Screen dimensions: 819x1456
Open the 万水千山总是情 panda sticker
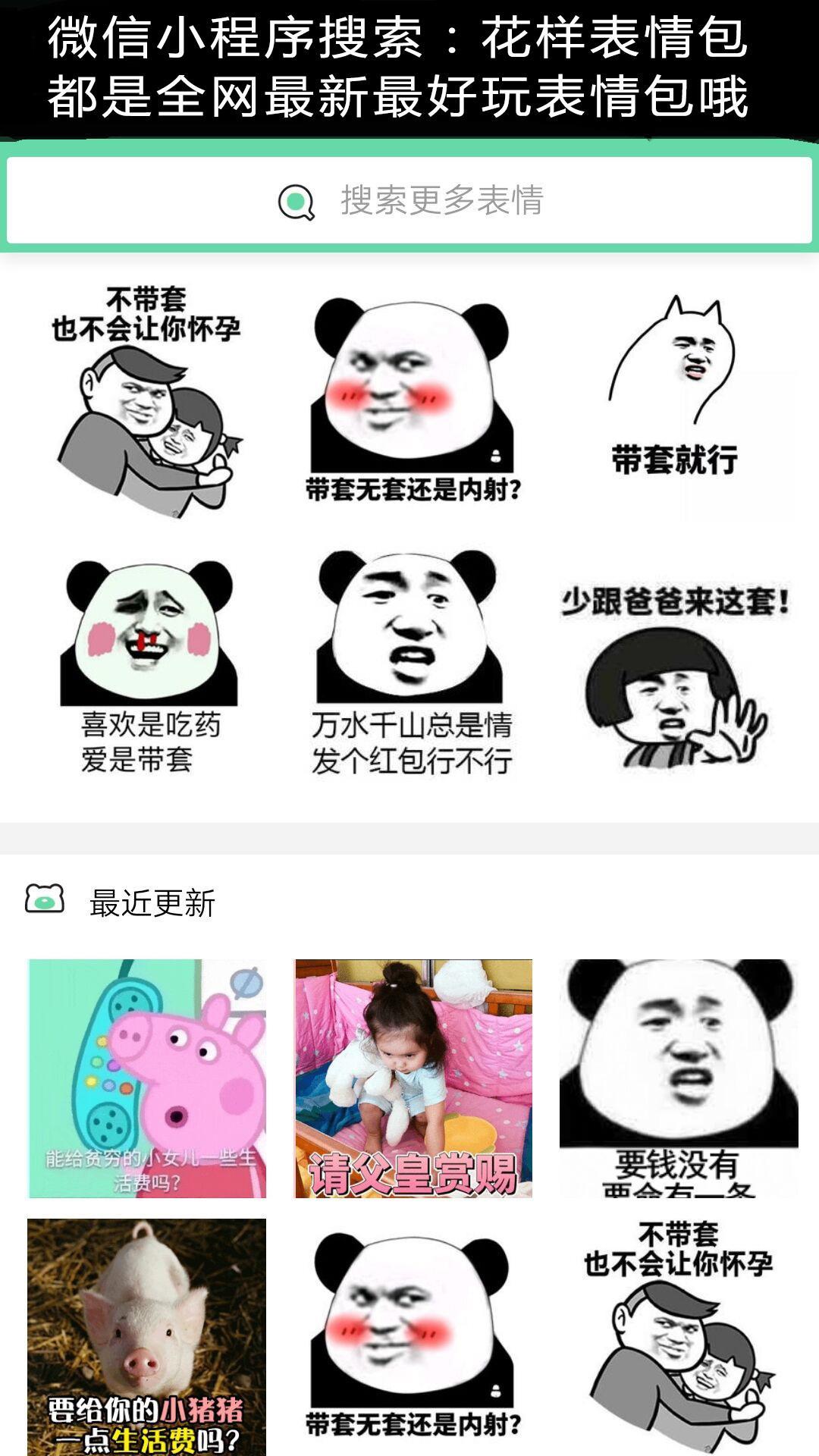pyautogui.click(x=411, y=664)
